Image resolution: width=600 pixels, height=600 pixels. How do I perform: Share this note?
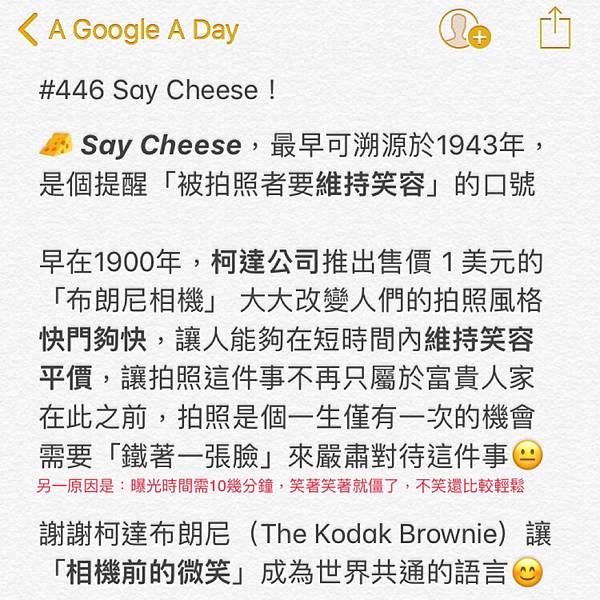click(554, 28)
